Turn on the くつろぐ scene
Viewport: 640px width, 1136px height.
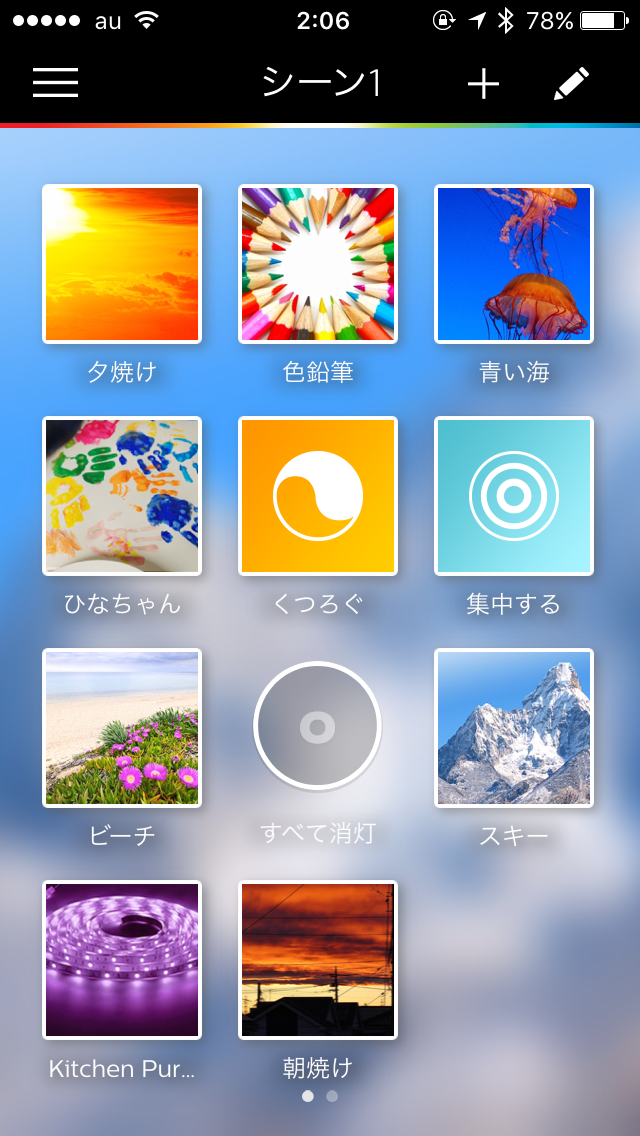(x=318, y=496)
